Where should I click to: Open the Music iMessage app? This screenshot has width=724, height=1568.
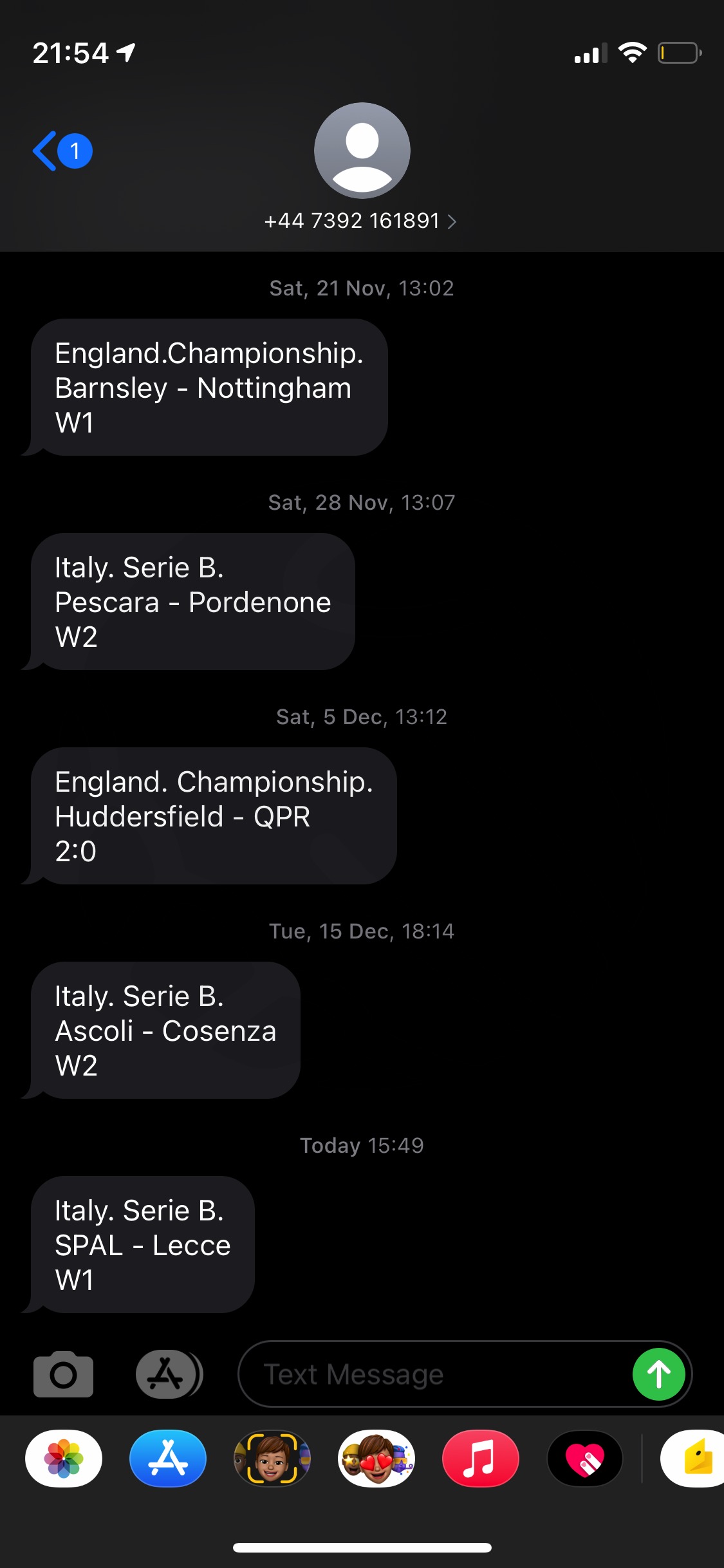click(x=481, y=1459)
